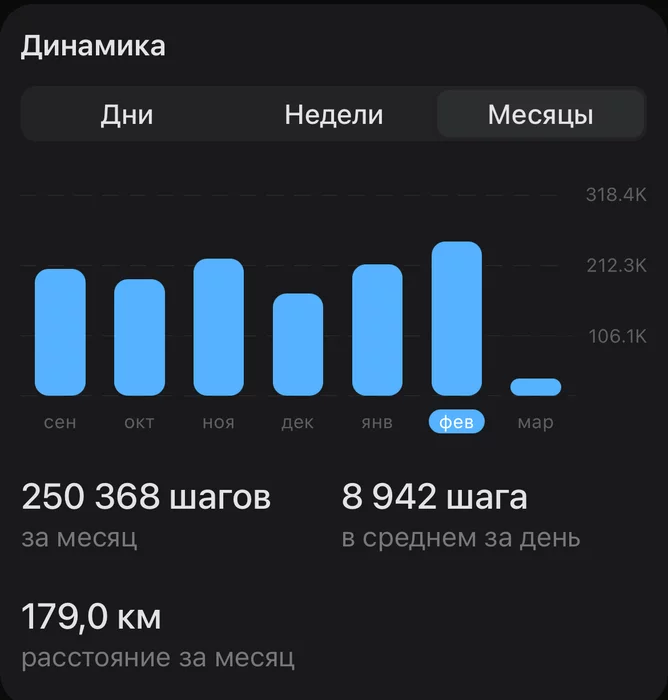Switch to the Недели segment
Viewport: 668px width, 700px height.
point(333,114)
